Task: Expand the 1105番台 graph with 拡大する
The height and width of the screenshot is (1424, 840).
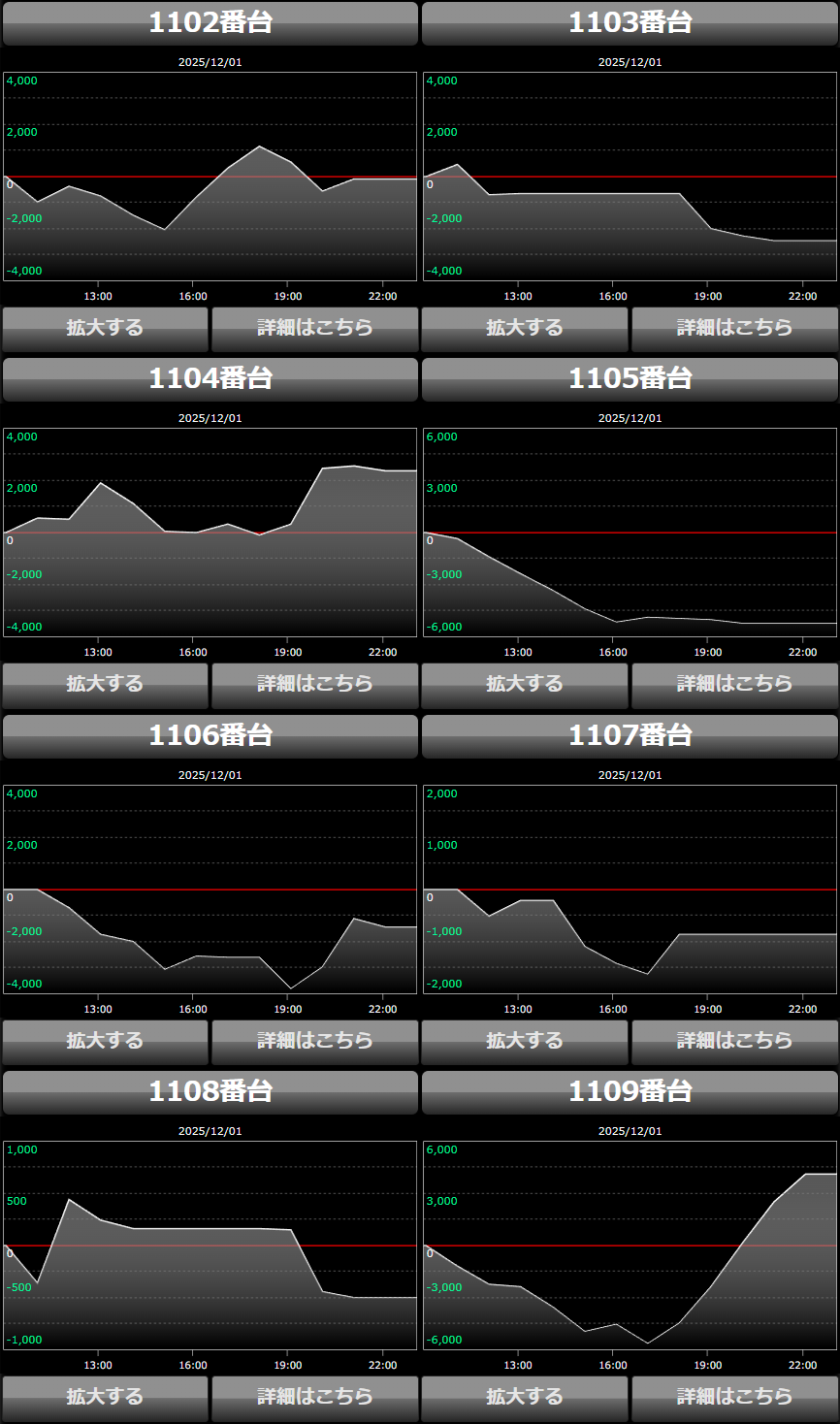Action: click(x=525, y=685)
